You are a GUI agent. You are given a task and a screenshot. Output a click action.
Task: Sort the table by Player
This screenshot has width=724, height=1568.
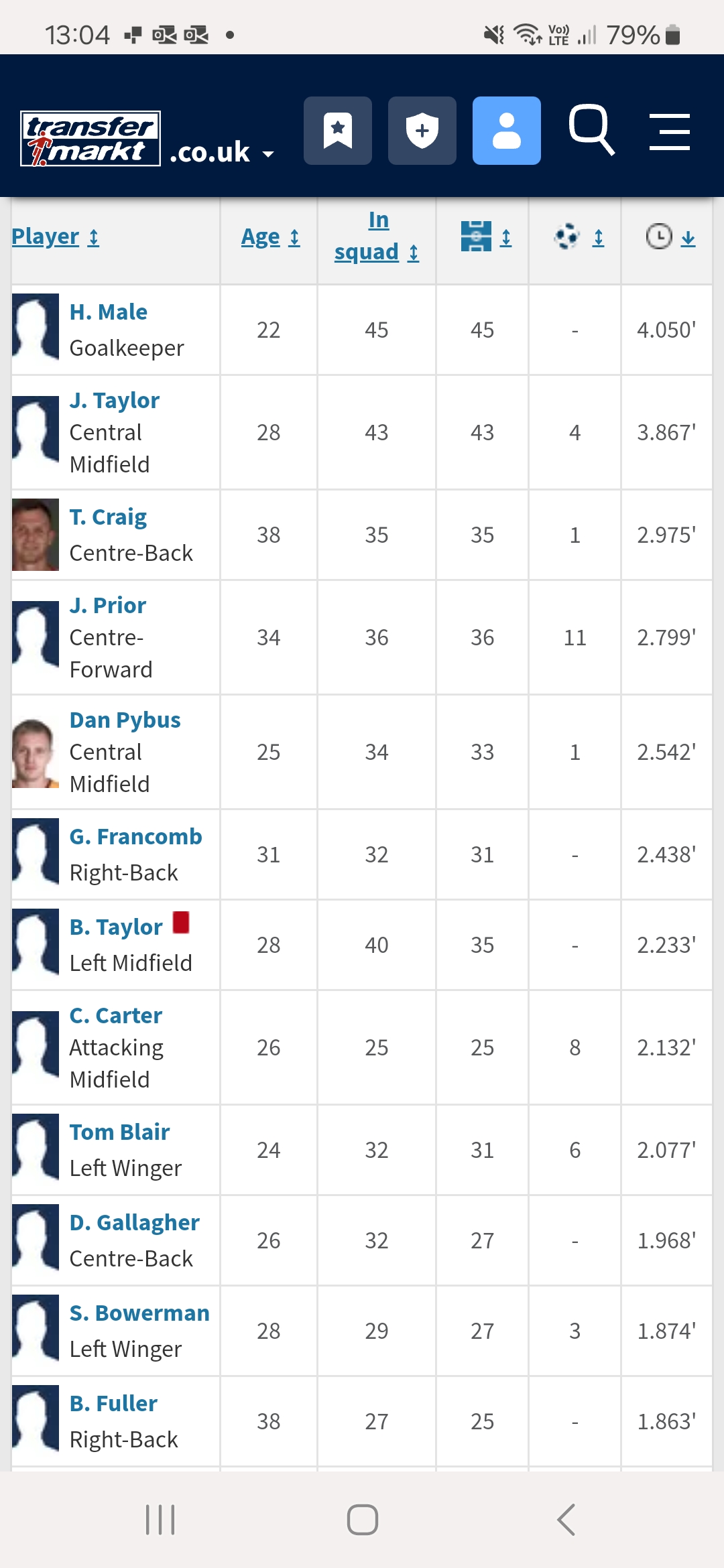point(56,237)
